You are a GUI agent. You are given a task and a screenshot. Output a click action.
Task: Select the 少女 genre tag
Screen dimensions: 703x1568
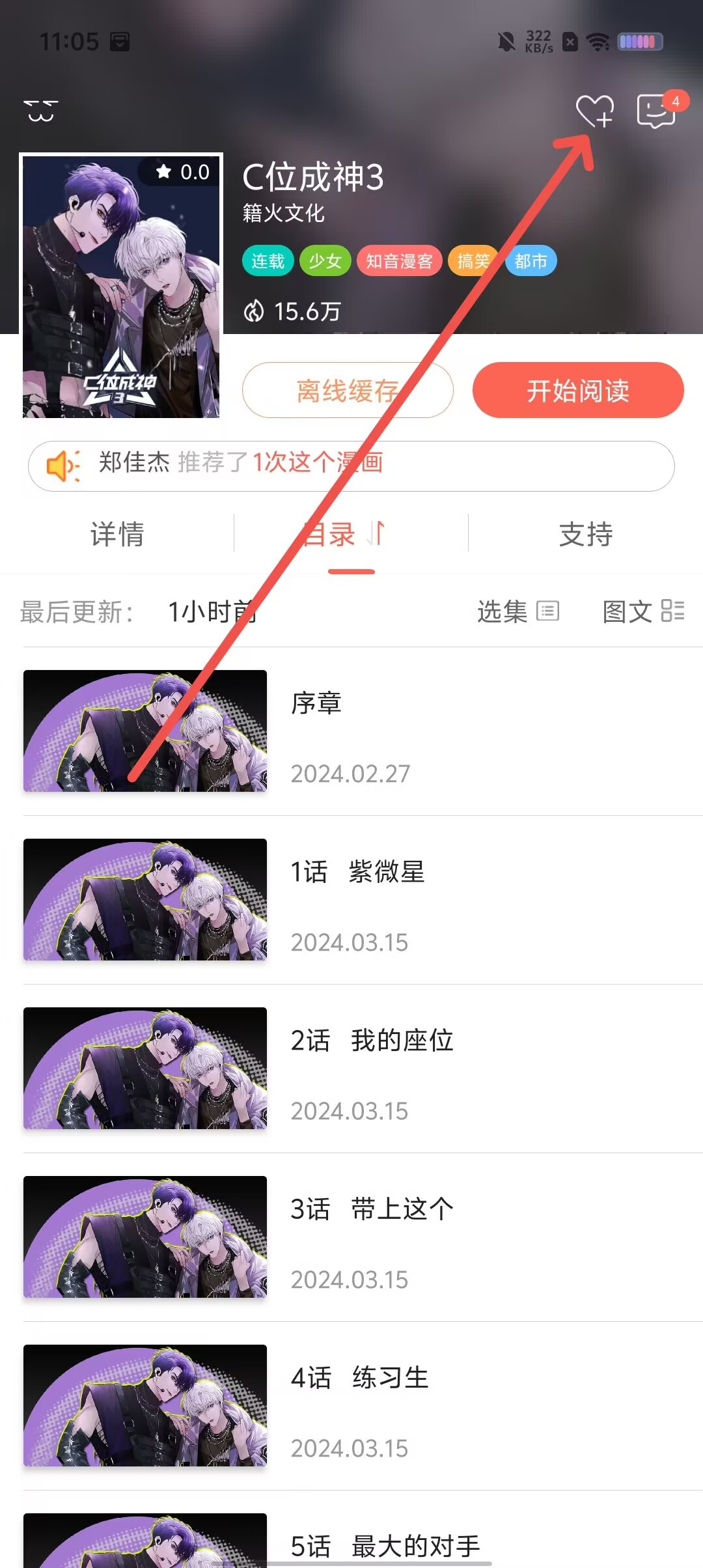click(x=325, y=261)
